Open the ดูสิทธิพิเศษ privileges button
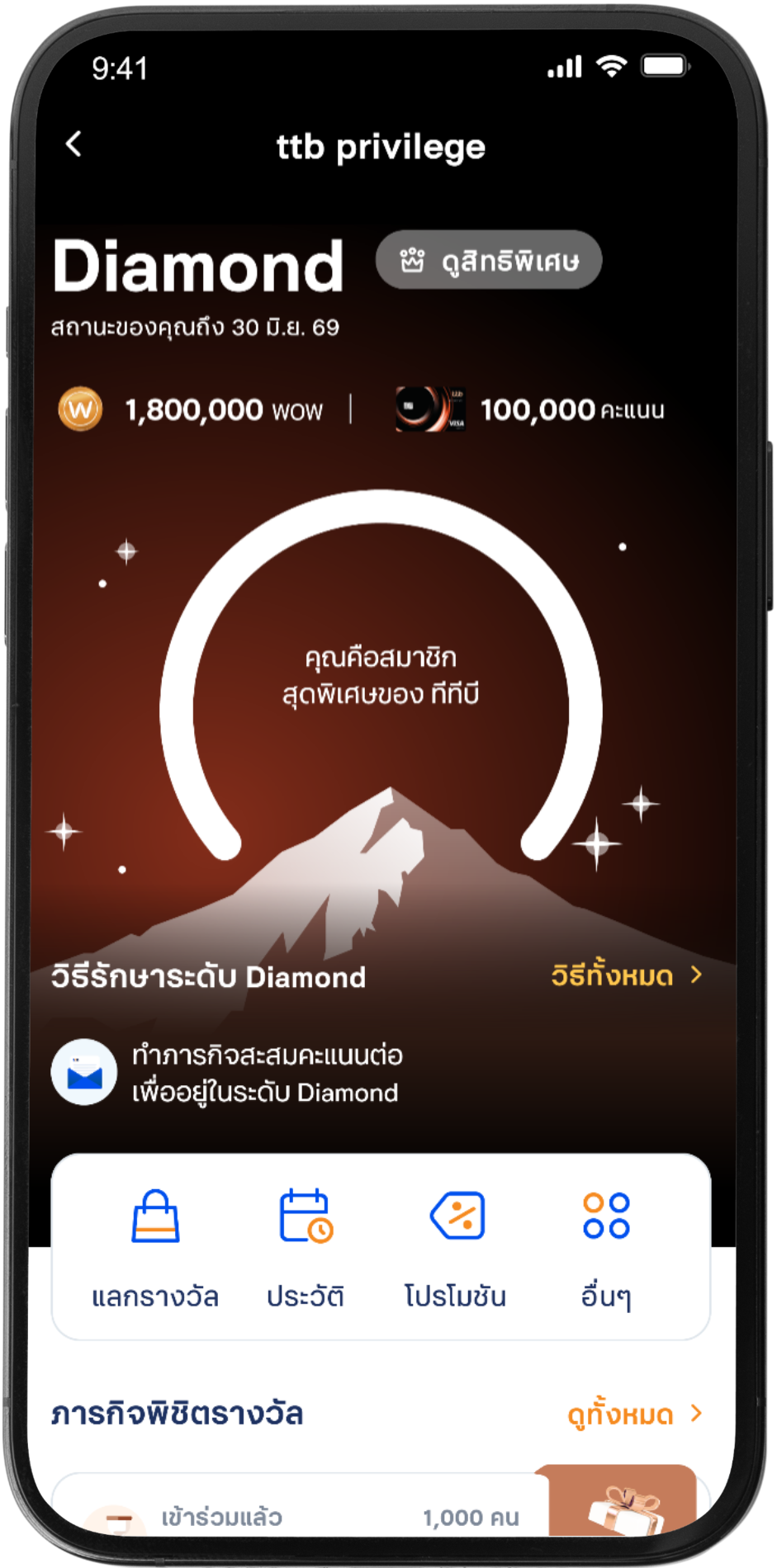Image resolution: width=777 pixels, height=1568 pixels. (x=489, y=261)
